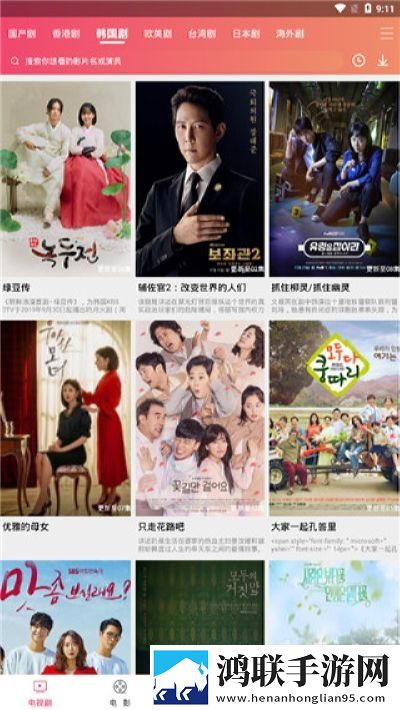Open the 优雅的母女 drama card
This screenshot has width=400, height=710.
[x=66, y=438]
